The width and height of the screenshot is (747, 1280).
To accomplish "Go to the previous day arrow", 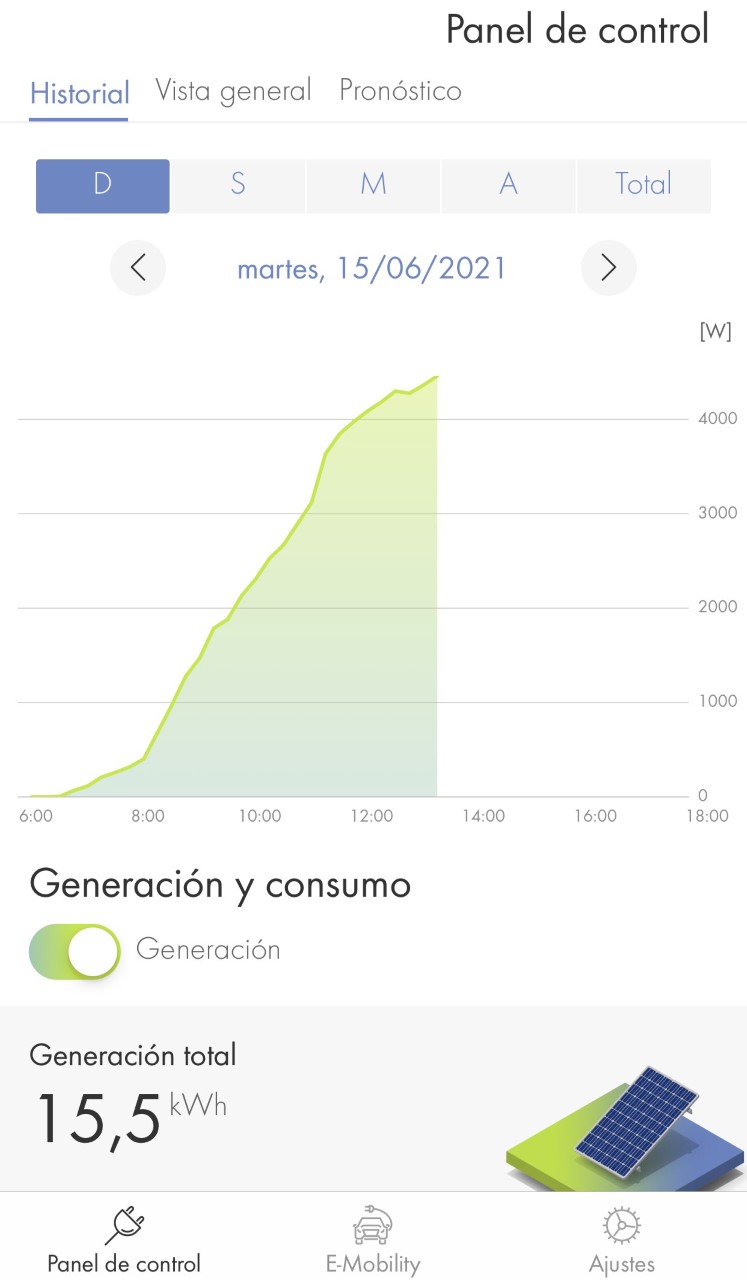I will 138,268.
